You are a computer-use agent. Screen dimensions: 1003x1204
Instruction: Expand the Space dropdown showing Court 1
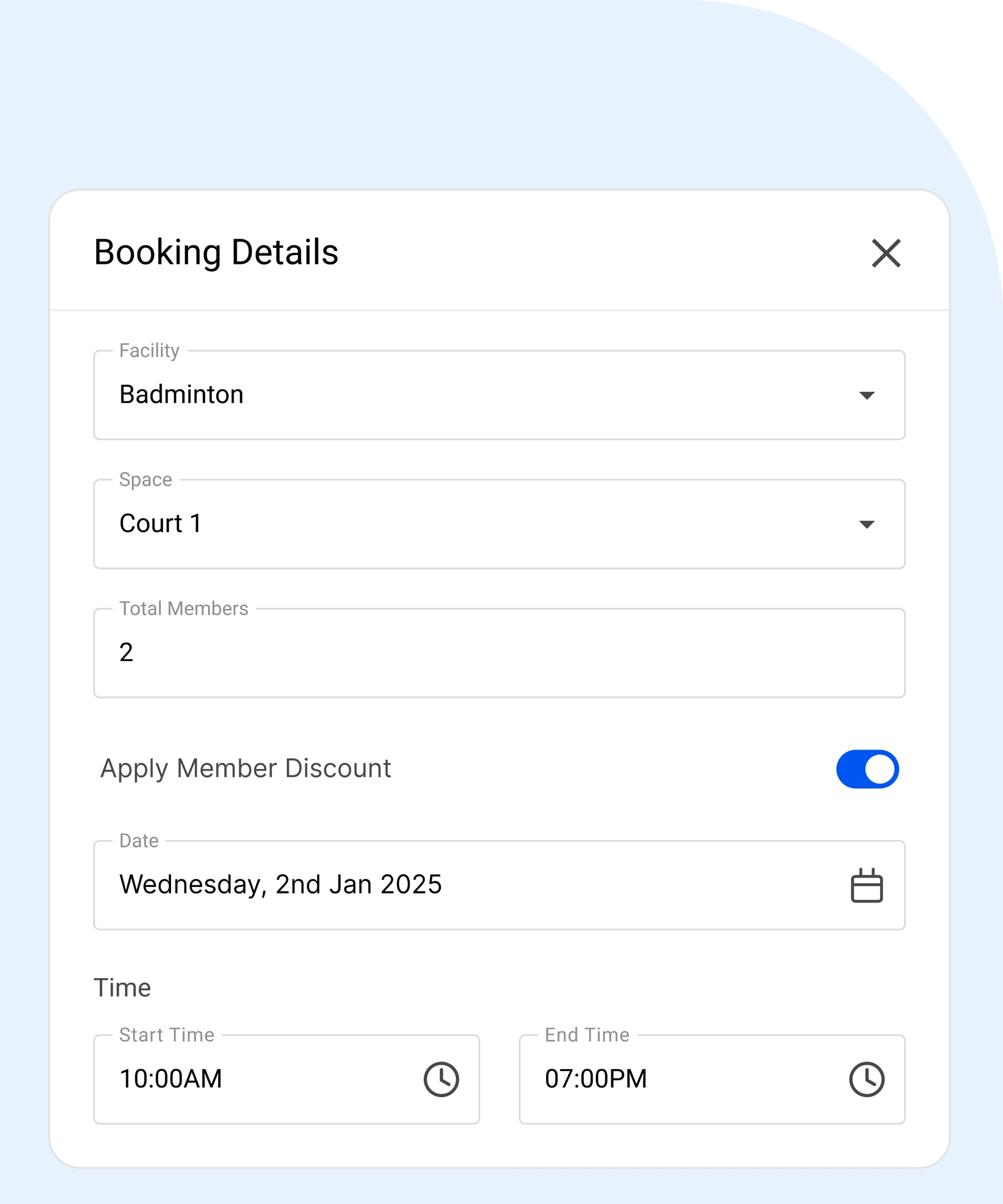click(x=498, y=524)
